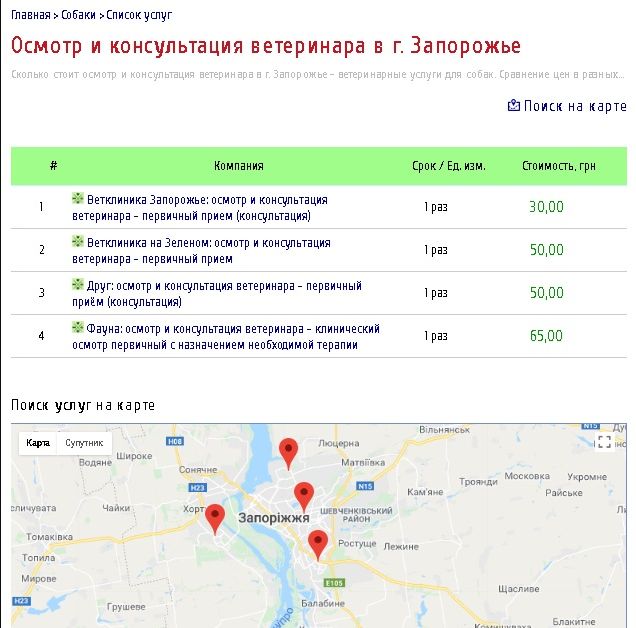This screenshot has height=628, width=636.
Task: Switch the map to Супутник view
Action: point(84,442)
